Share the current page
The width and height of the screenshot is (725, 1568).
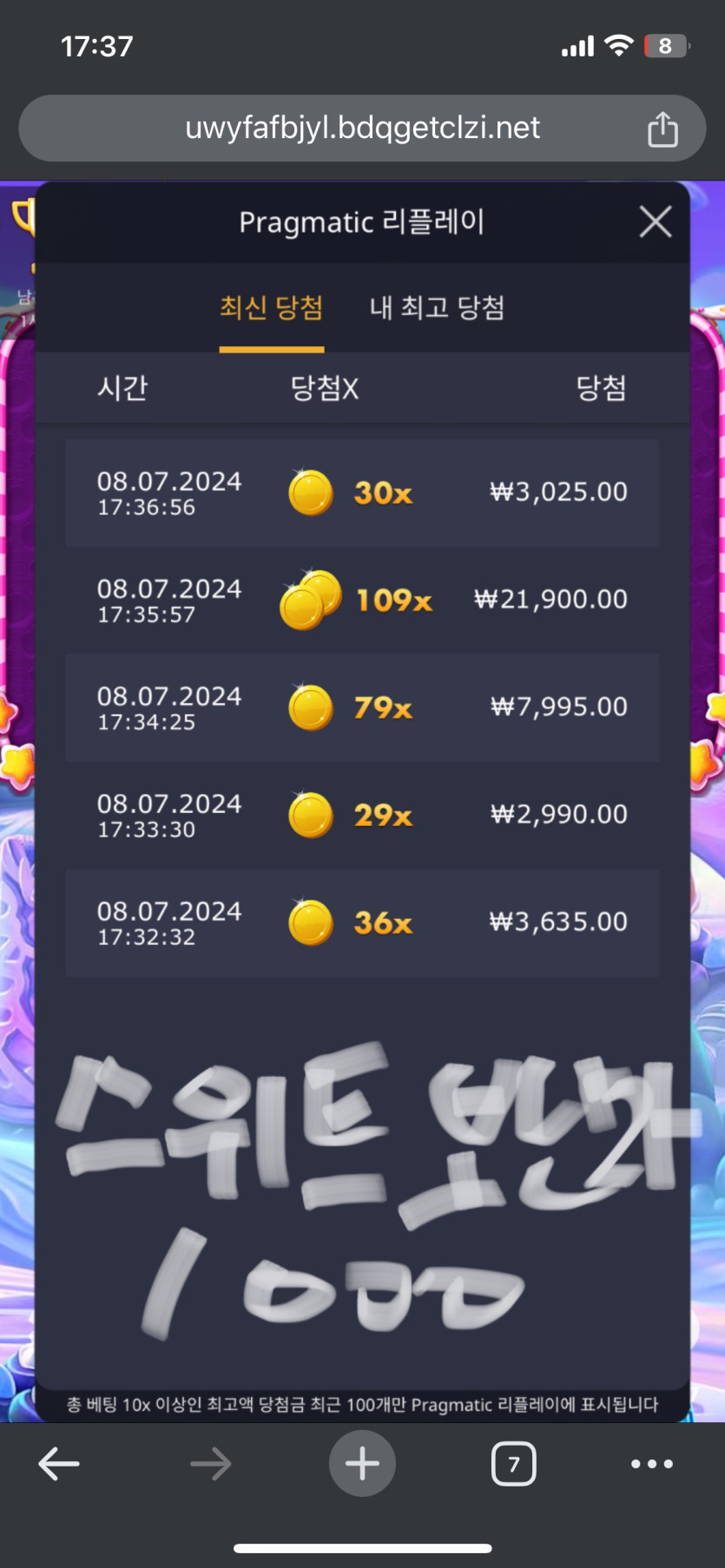pyautogui.click(x=662, y=129)
